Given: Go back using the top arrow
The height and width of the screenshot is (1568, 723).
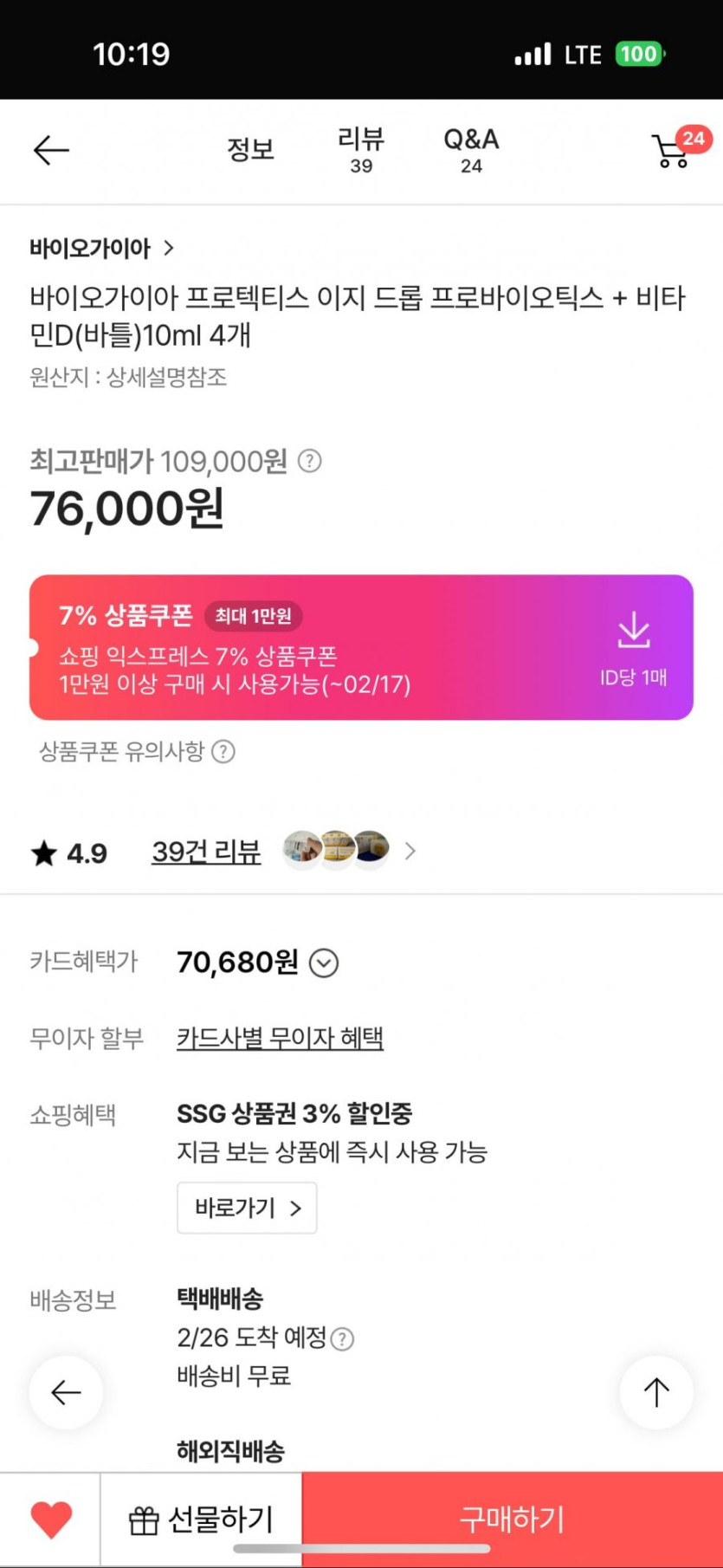Looking at the screenshot, I should pos(51,151).
